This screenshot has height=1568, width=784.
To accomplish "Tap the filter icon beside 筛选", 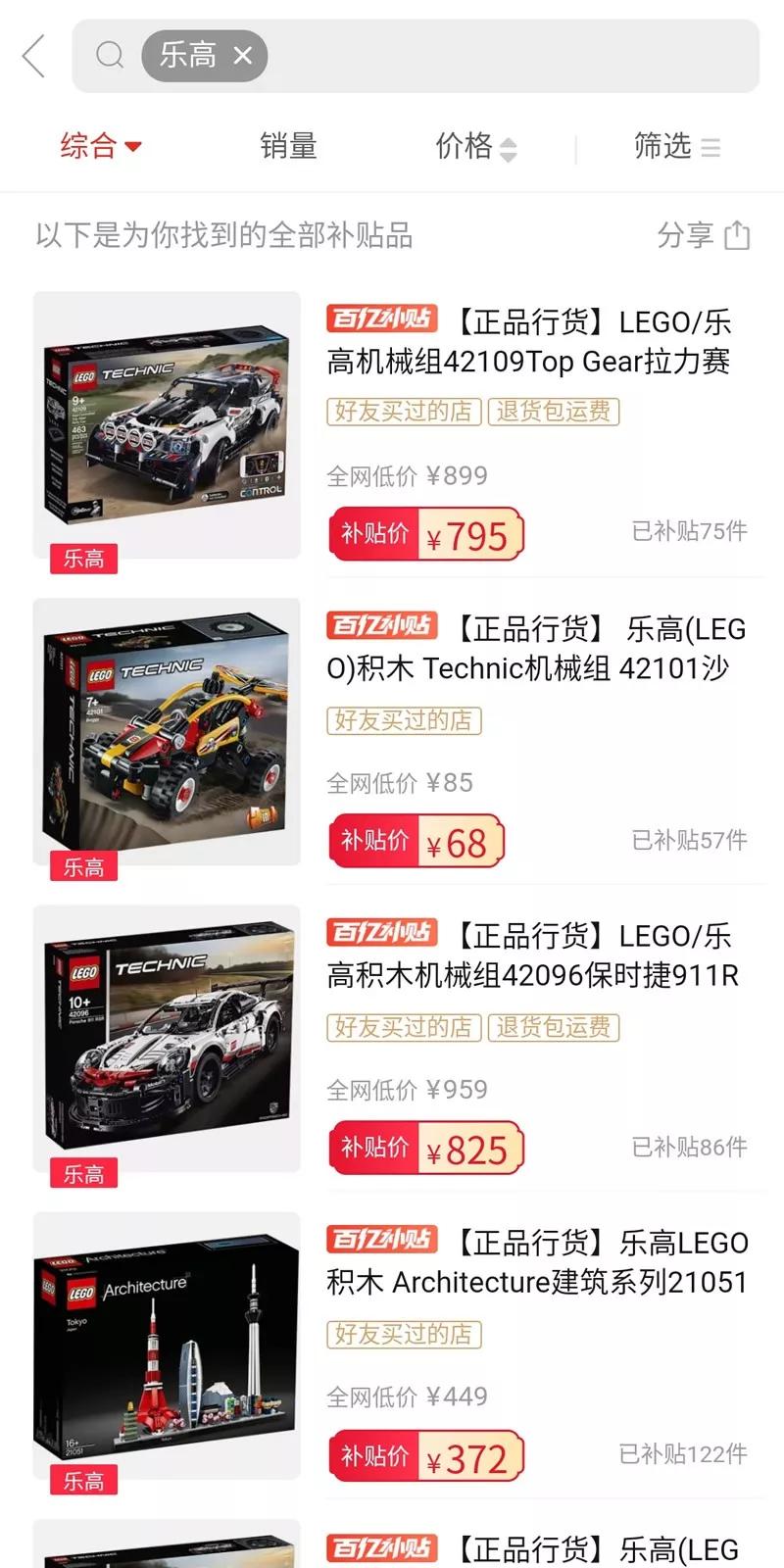I will point(710,147).
